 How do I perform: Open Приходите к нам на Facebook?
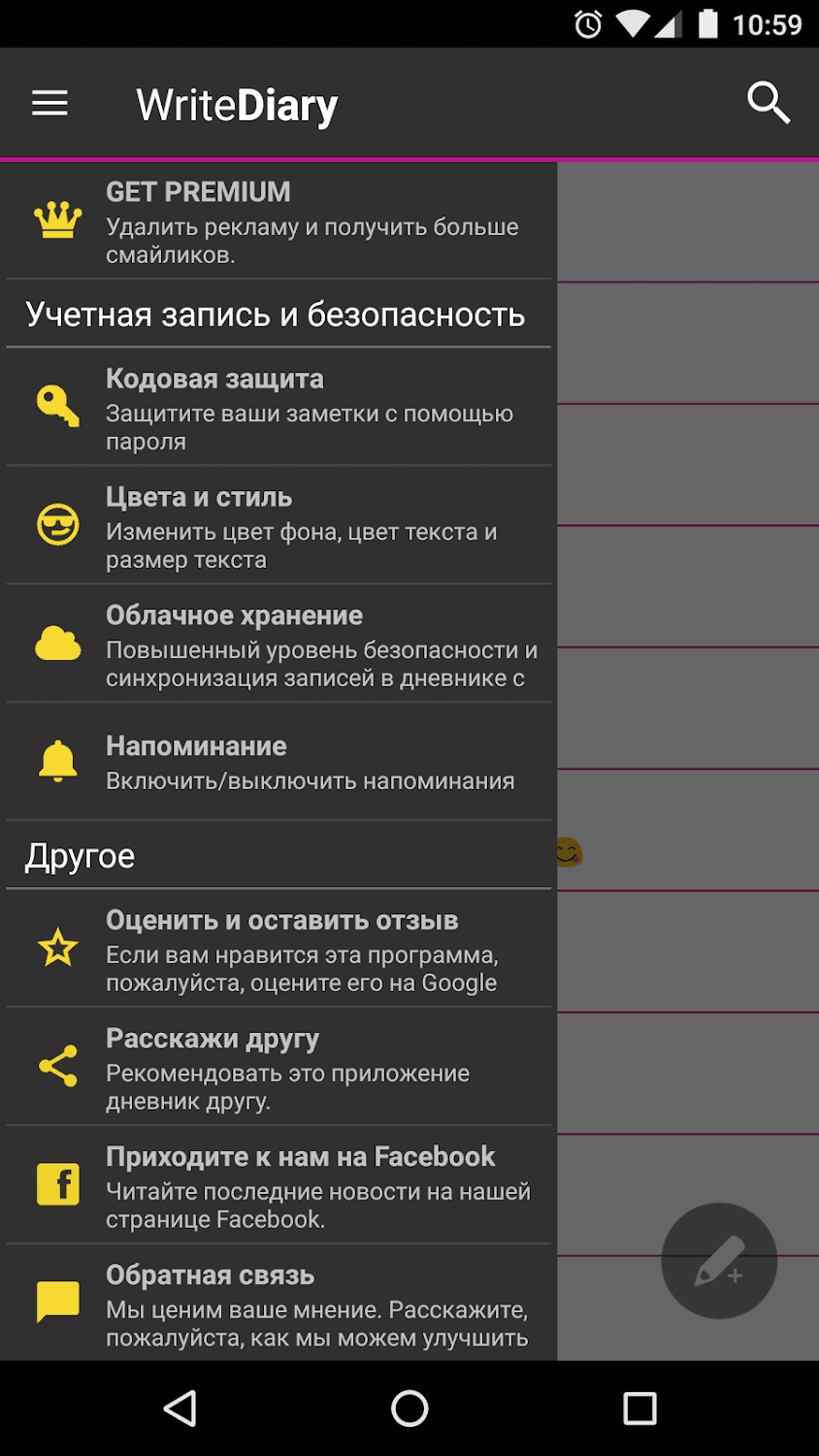[278, 1185]
